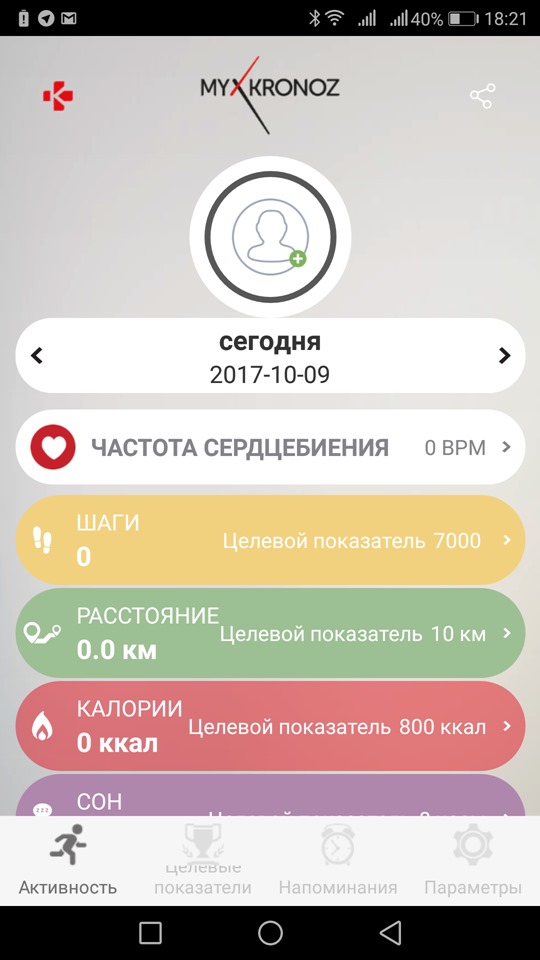This screenshot has width=540, height=960.
Task: Open the Калории card
Action: coord(270,726)
